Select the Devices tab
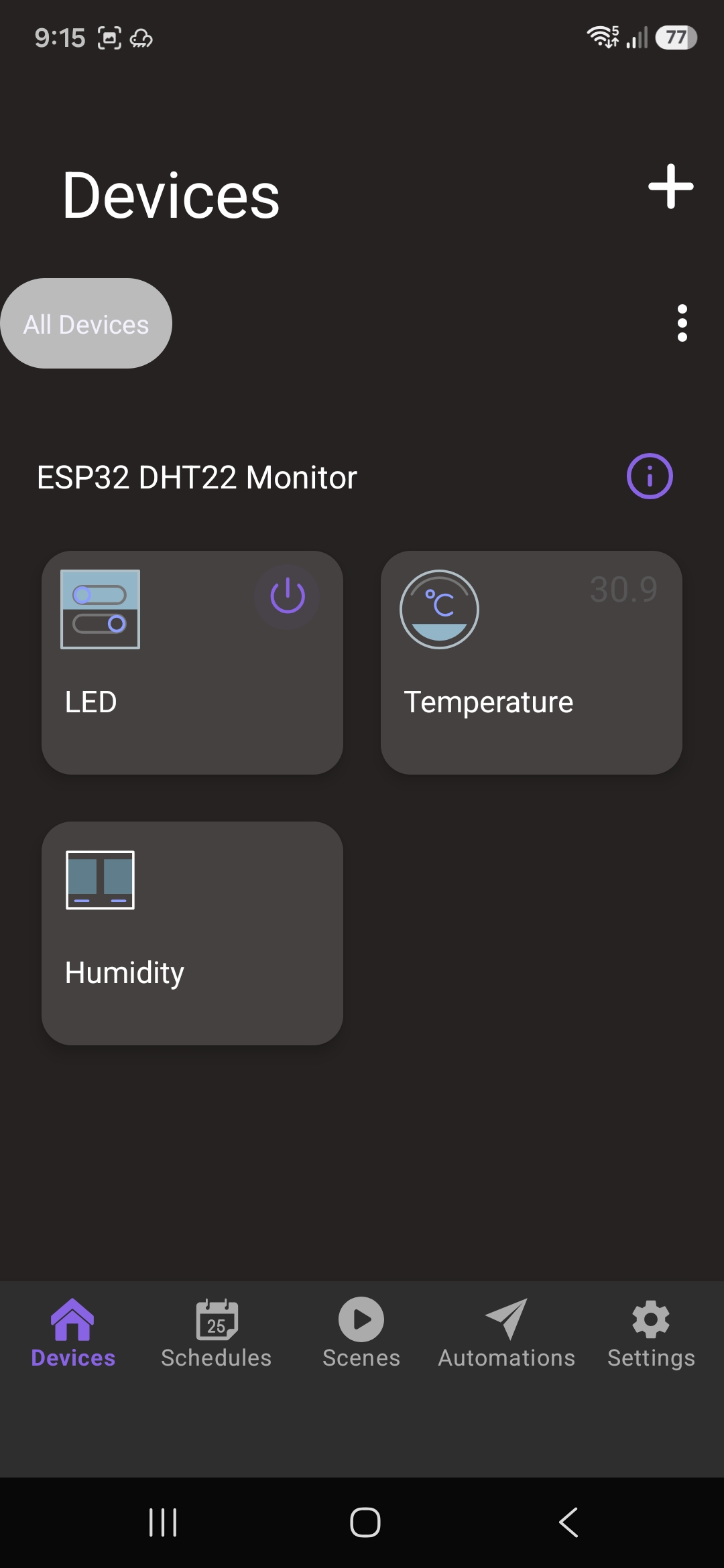 click(x=72, y=1333)
